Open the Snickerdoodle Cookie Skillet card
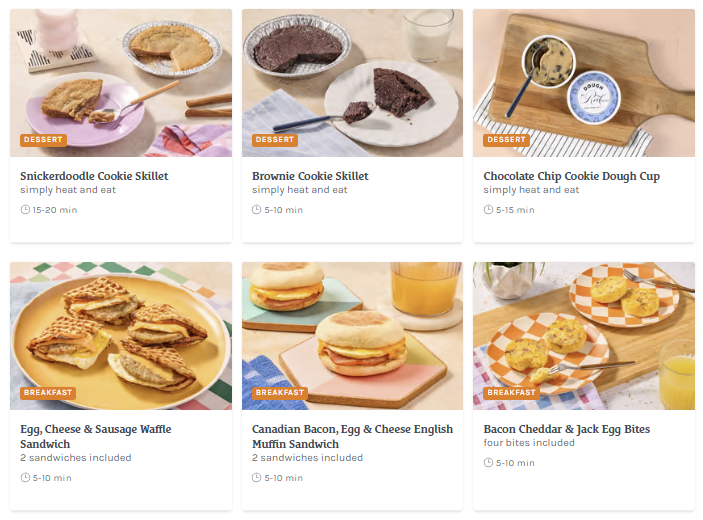Viewport: 703px width, 520px height. point(94,176)
